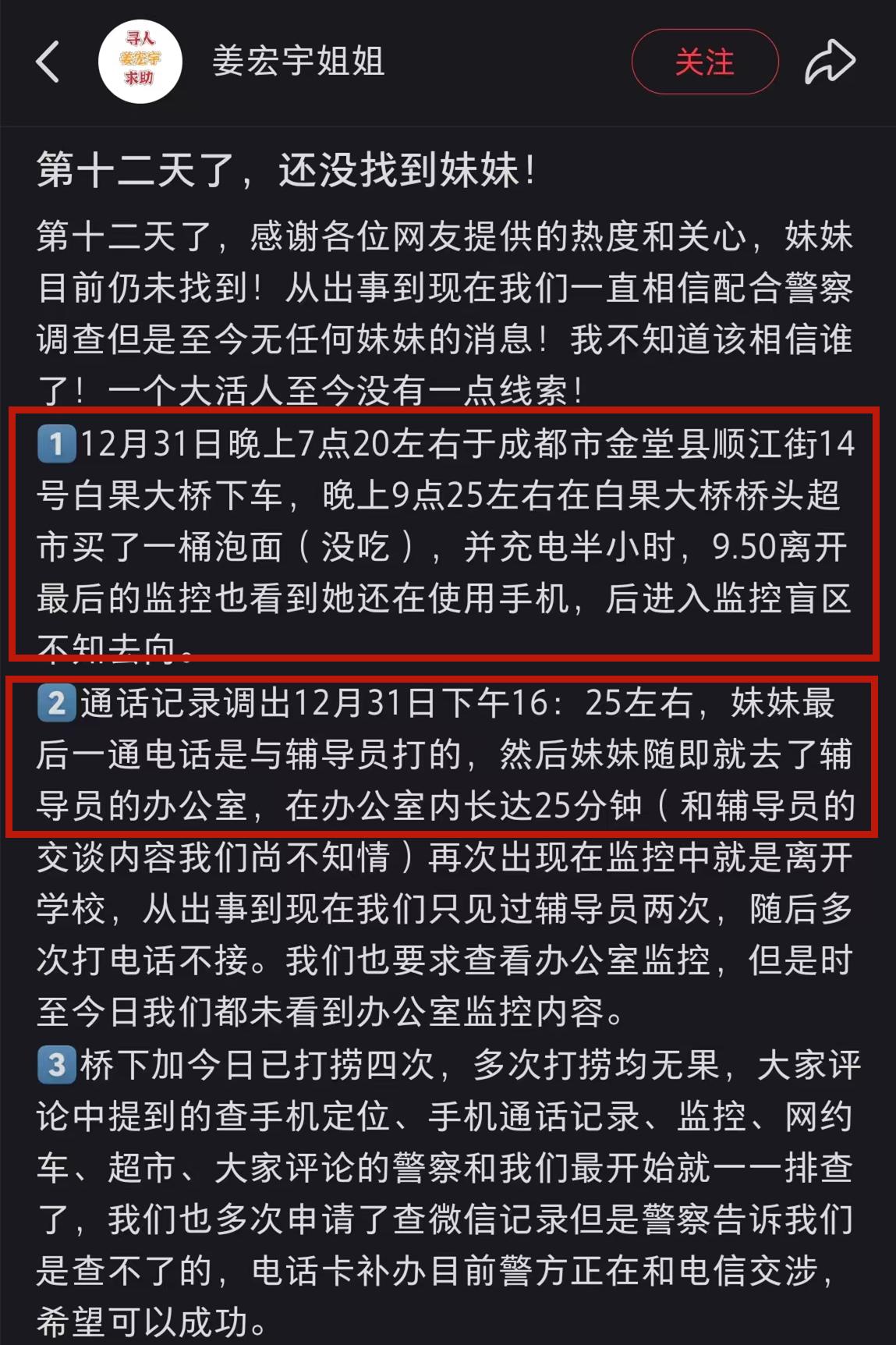This screenshot has width=896, height=1345.
Task: Go back using the top-left arrow
Action: pyautogui.click(x=48, y=62)
